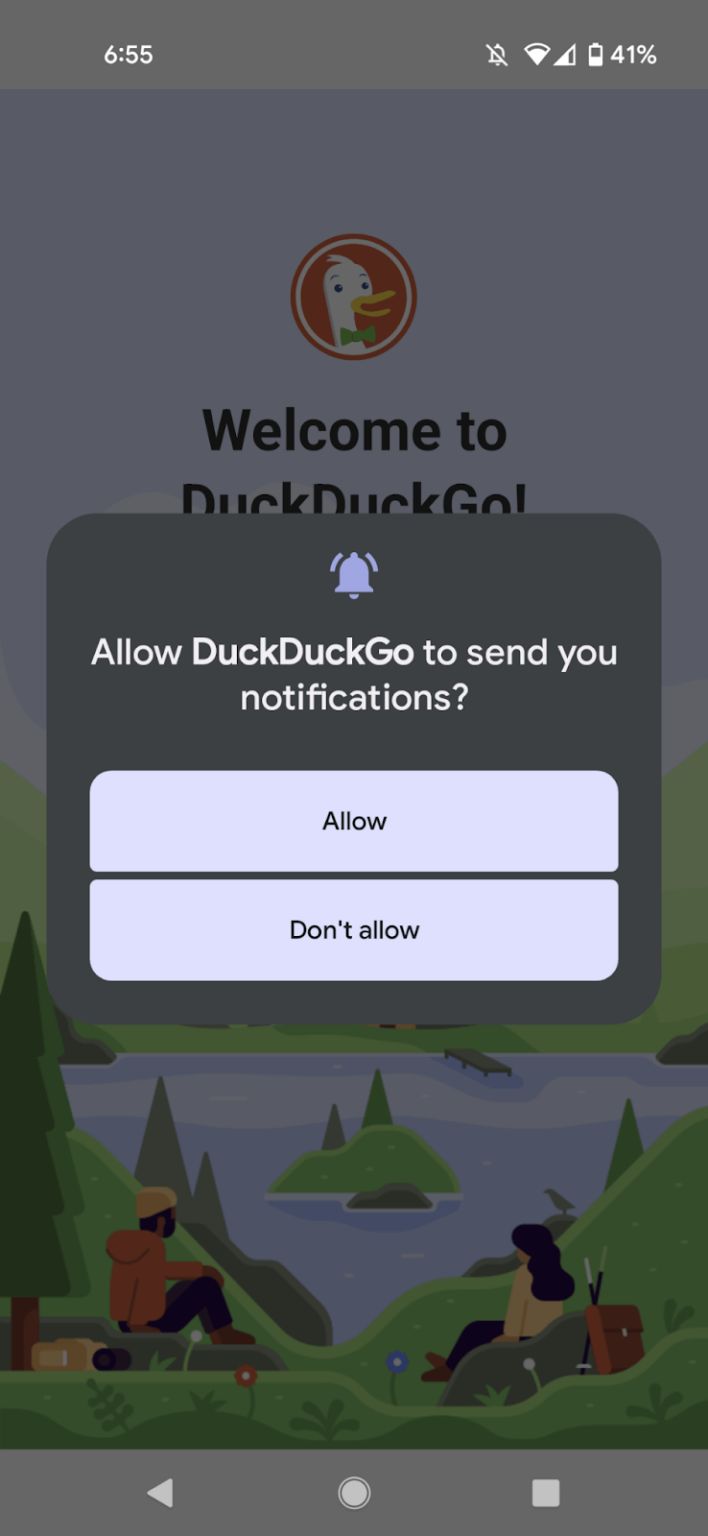The width and height of the screenshot is (708, 1536).
Task: Tap the system home button
Action: point(354,1493)
